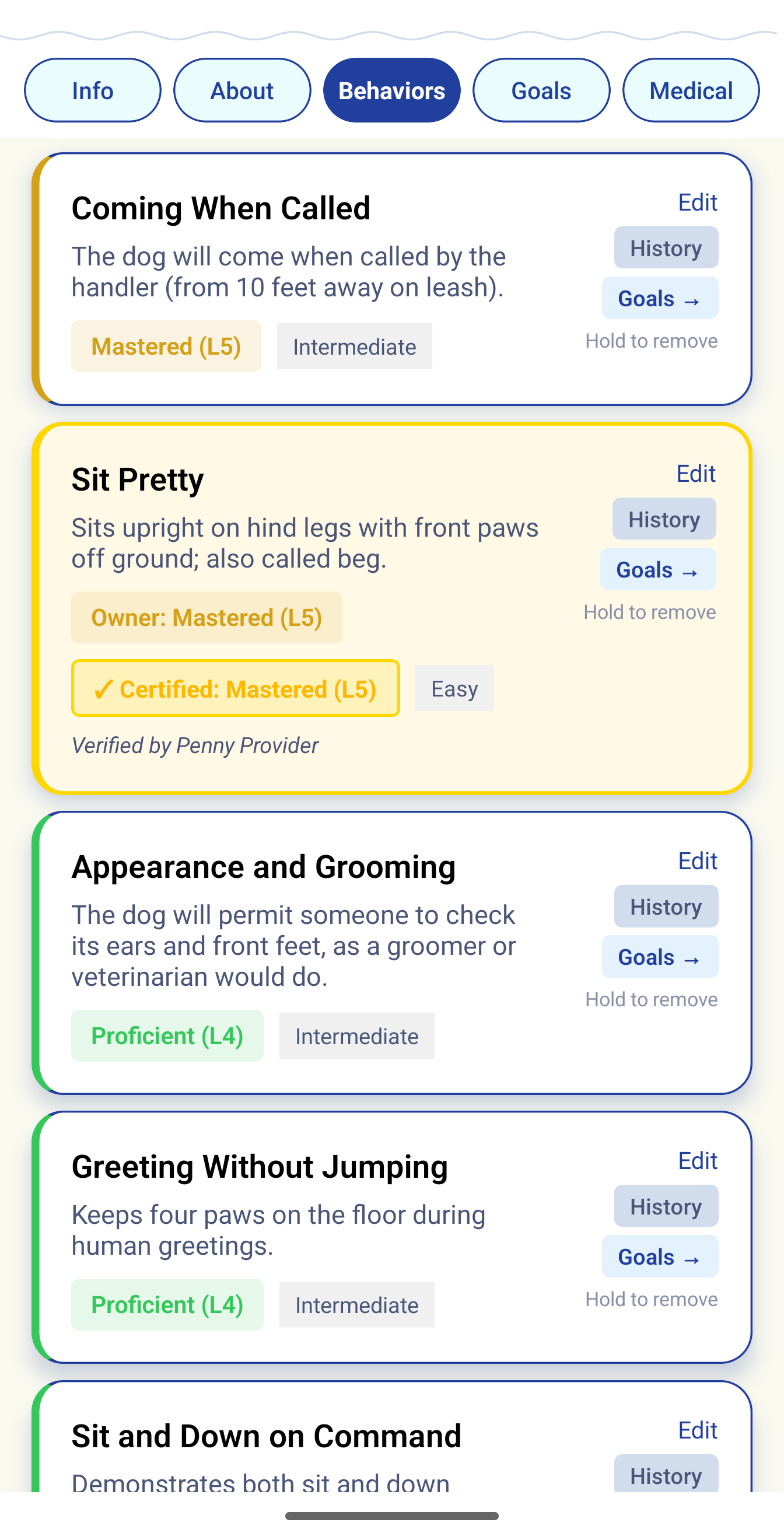View History for Sit Pretty
The height and width of the screenshot is (1540, 784).
[664, 519]
